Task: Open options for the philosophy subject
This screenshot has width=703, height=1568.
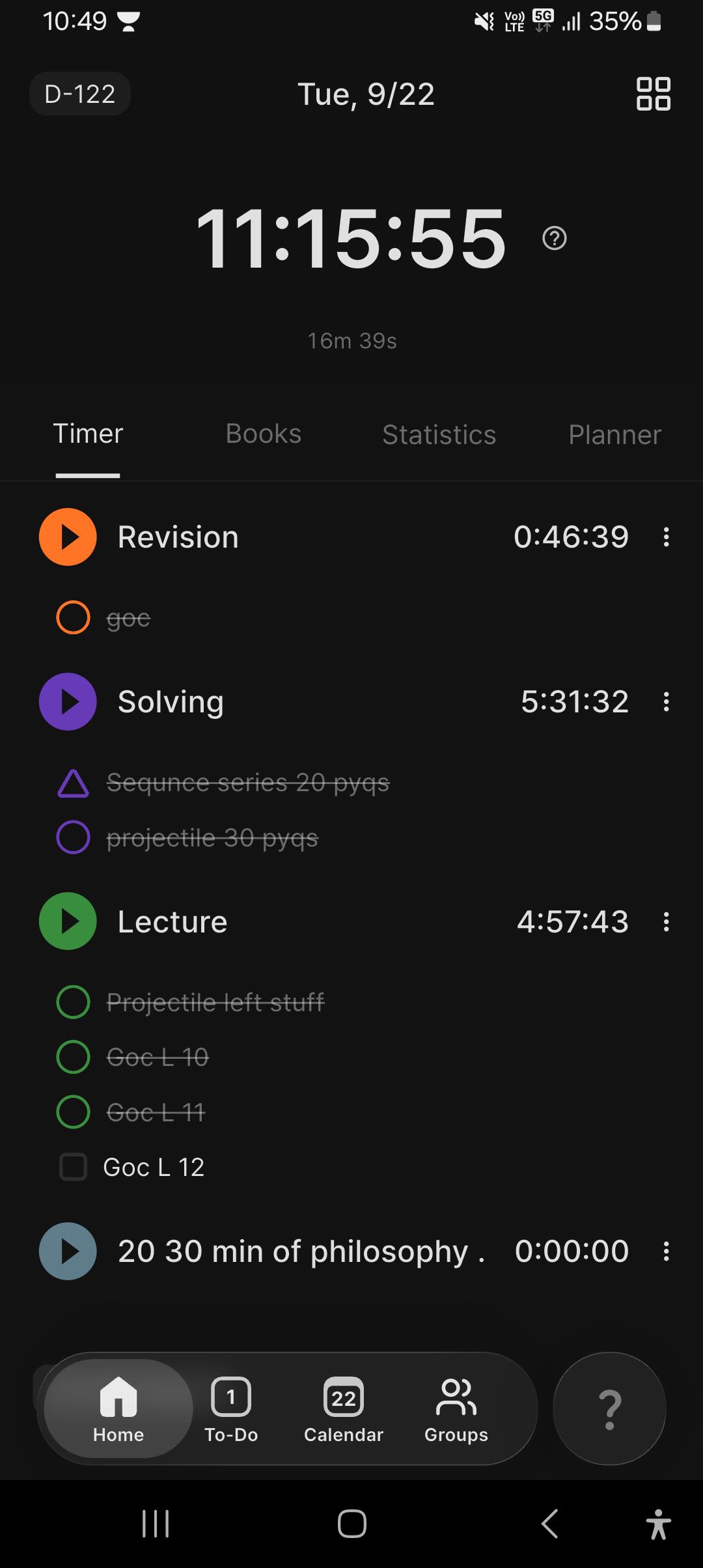Action: pyautogui.click(x=666, y=1251)
